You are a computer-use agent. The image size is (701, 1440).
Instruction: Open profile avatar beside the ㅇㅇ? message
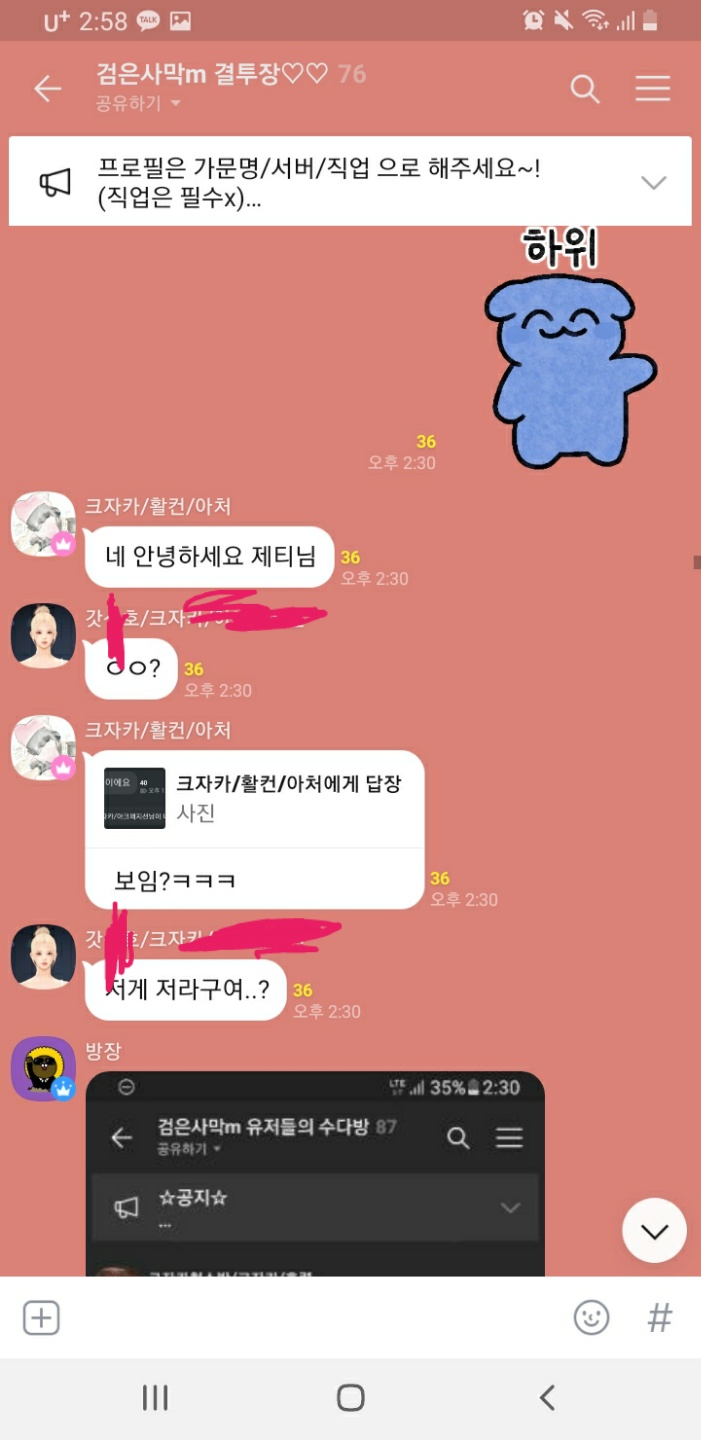coord(43,635)
